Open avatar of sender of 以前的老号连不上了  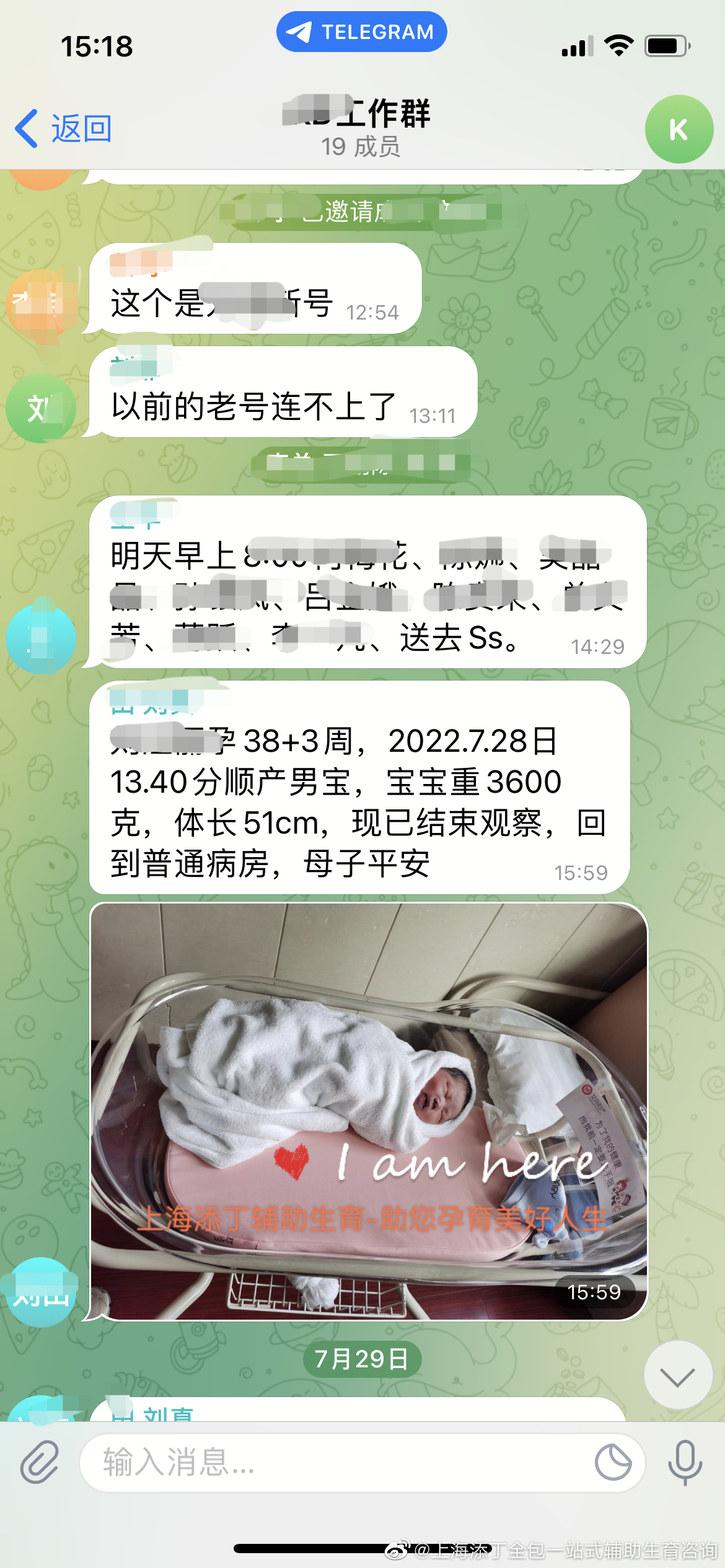click(41, 408)
